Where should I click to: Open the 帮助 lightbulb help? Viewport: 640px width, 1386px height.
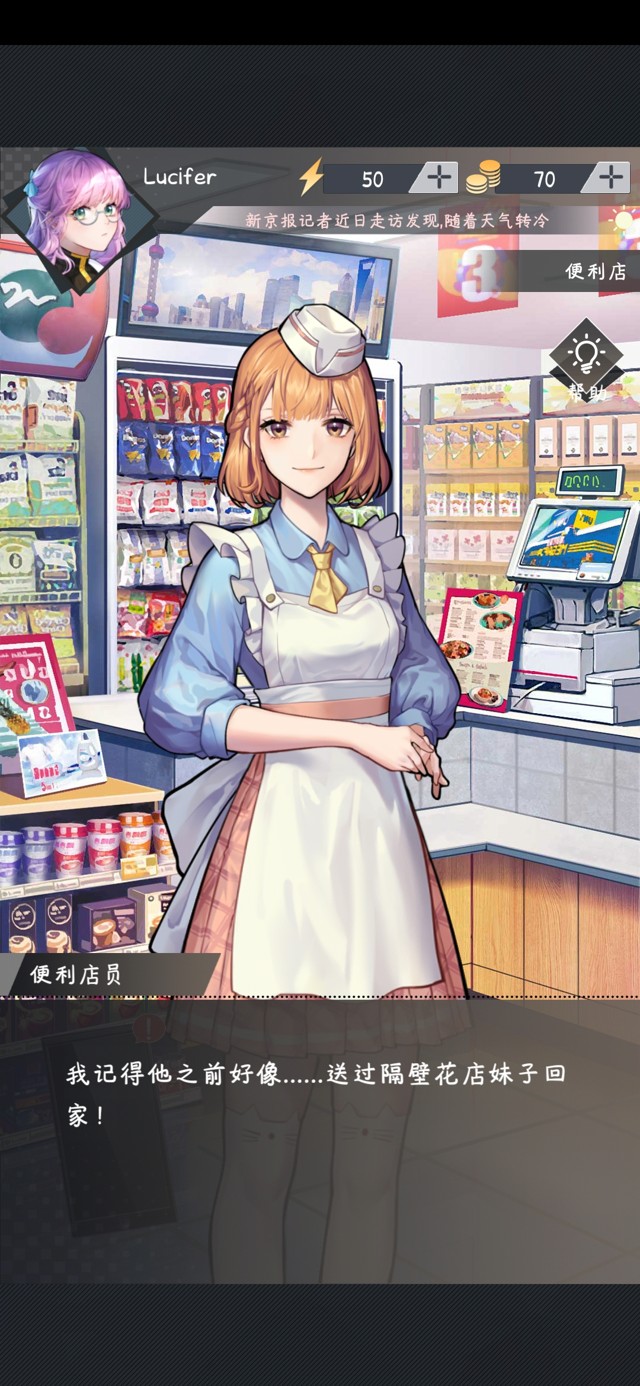585,363
